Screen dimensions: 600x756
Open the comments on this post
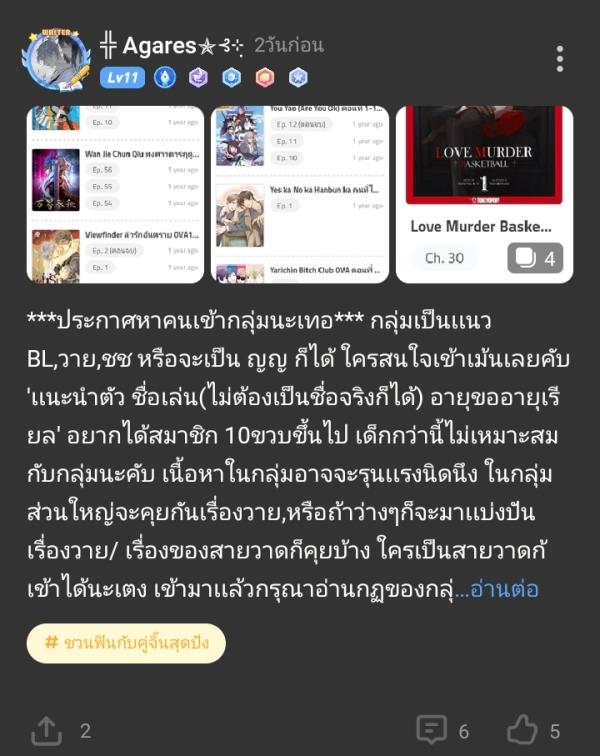(432, 730)
